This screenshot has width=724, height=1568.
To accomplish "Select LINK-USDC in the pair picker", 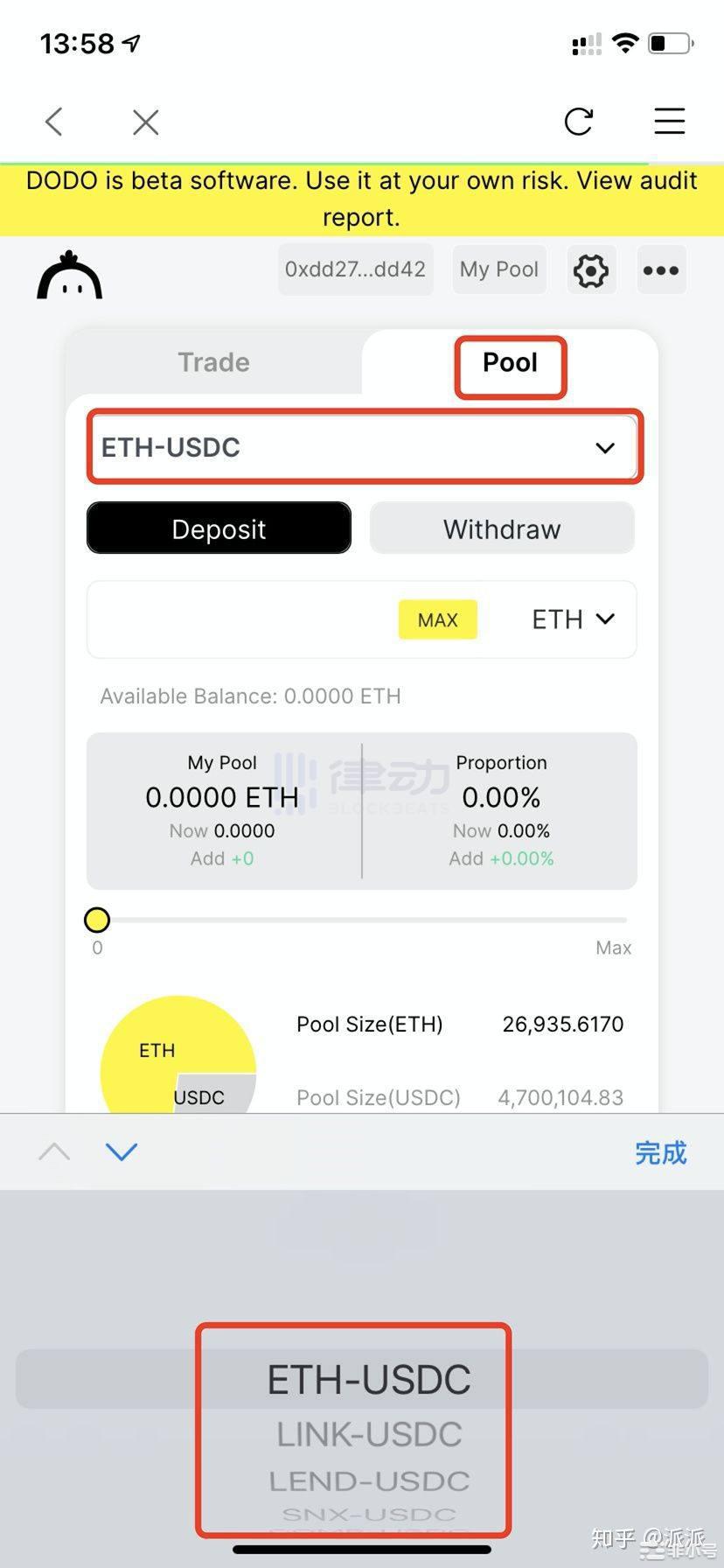I will click(x=368, y=1433).
